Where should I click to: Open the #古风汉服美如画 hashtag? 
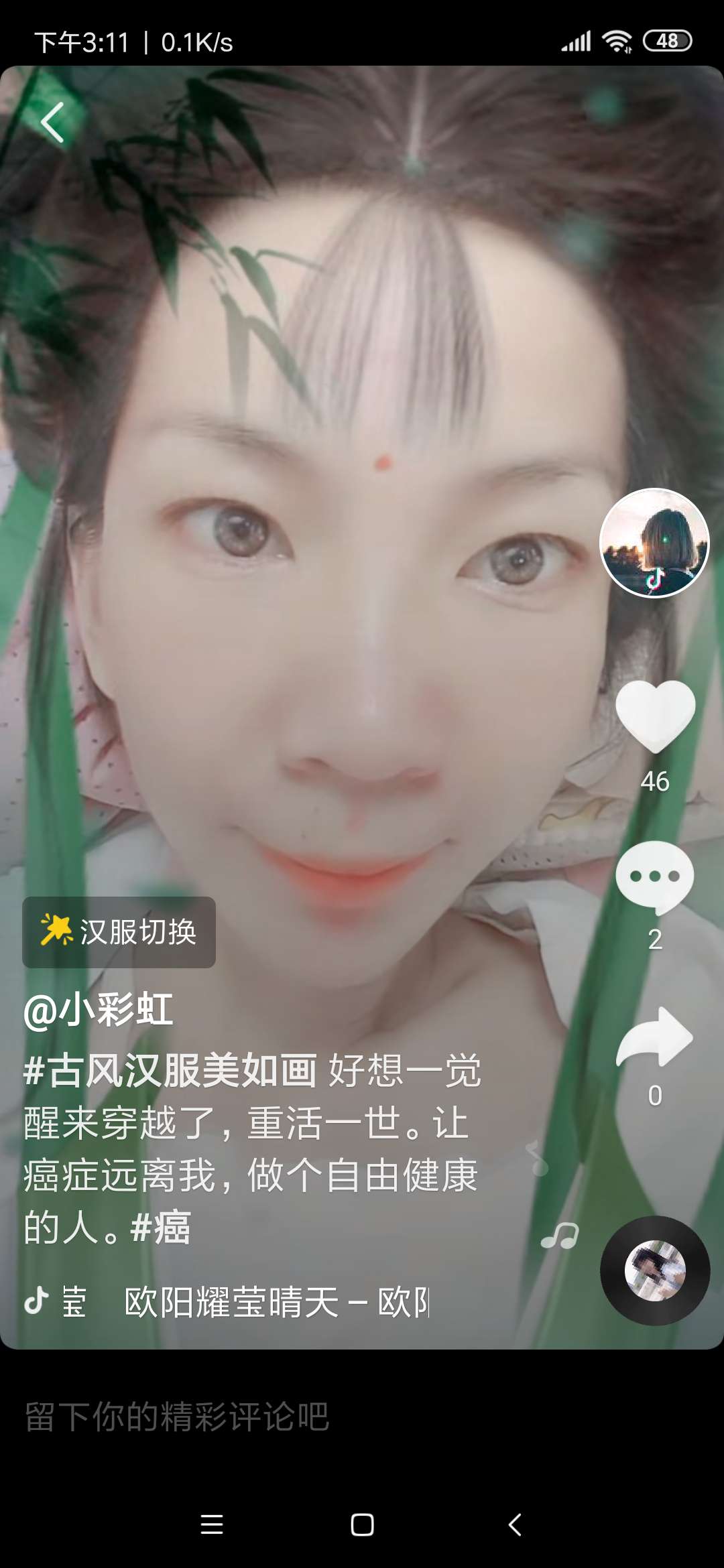170,1070
